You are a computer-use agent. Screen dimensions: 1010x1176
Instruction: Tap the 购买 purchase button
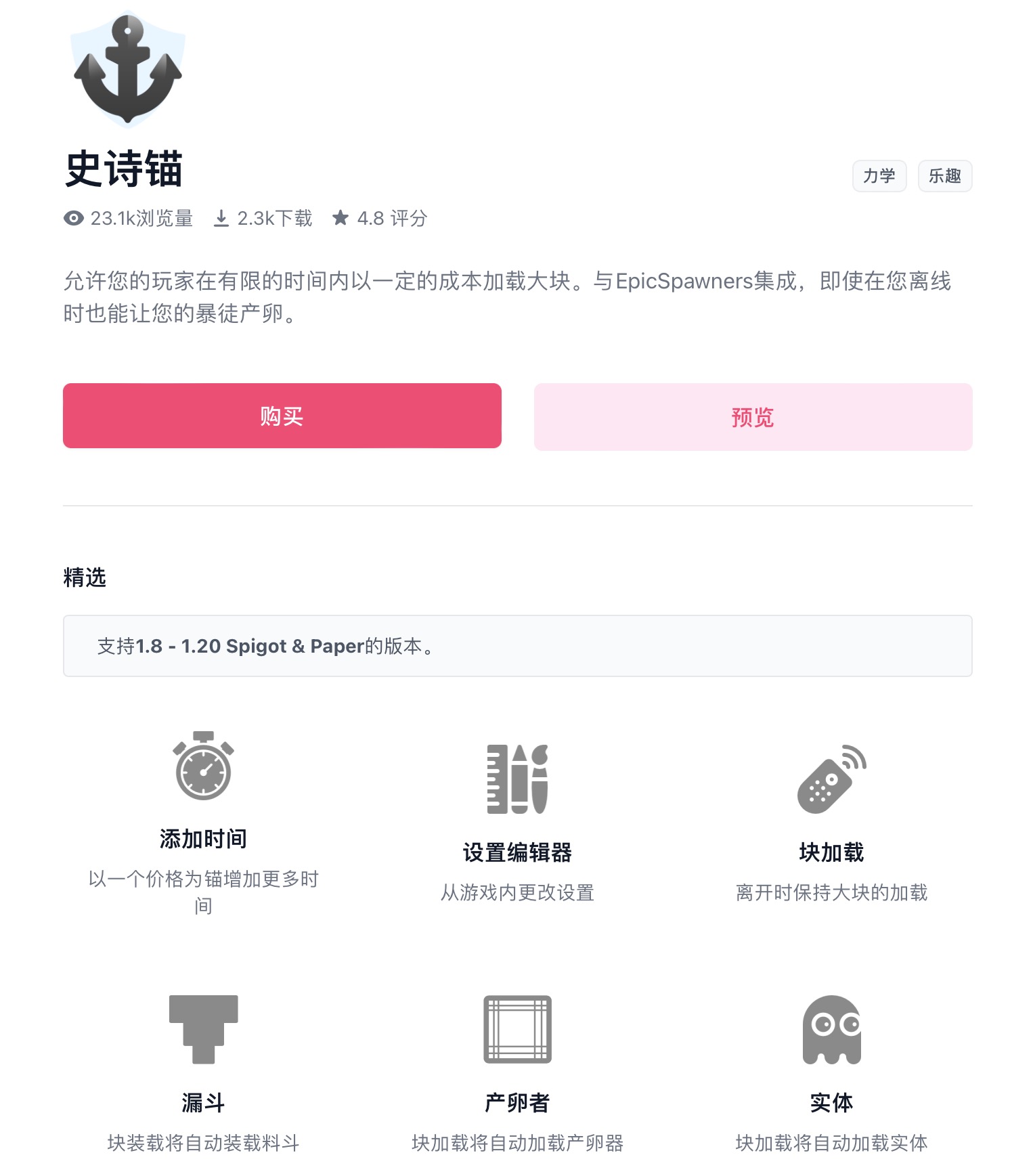tap(282, 416)
